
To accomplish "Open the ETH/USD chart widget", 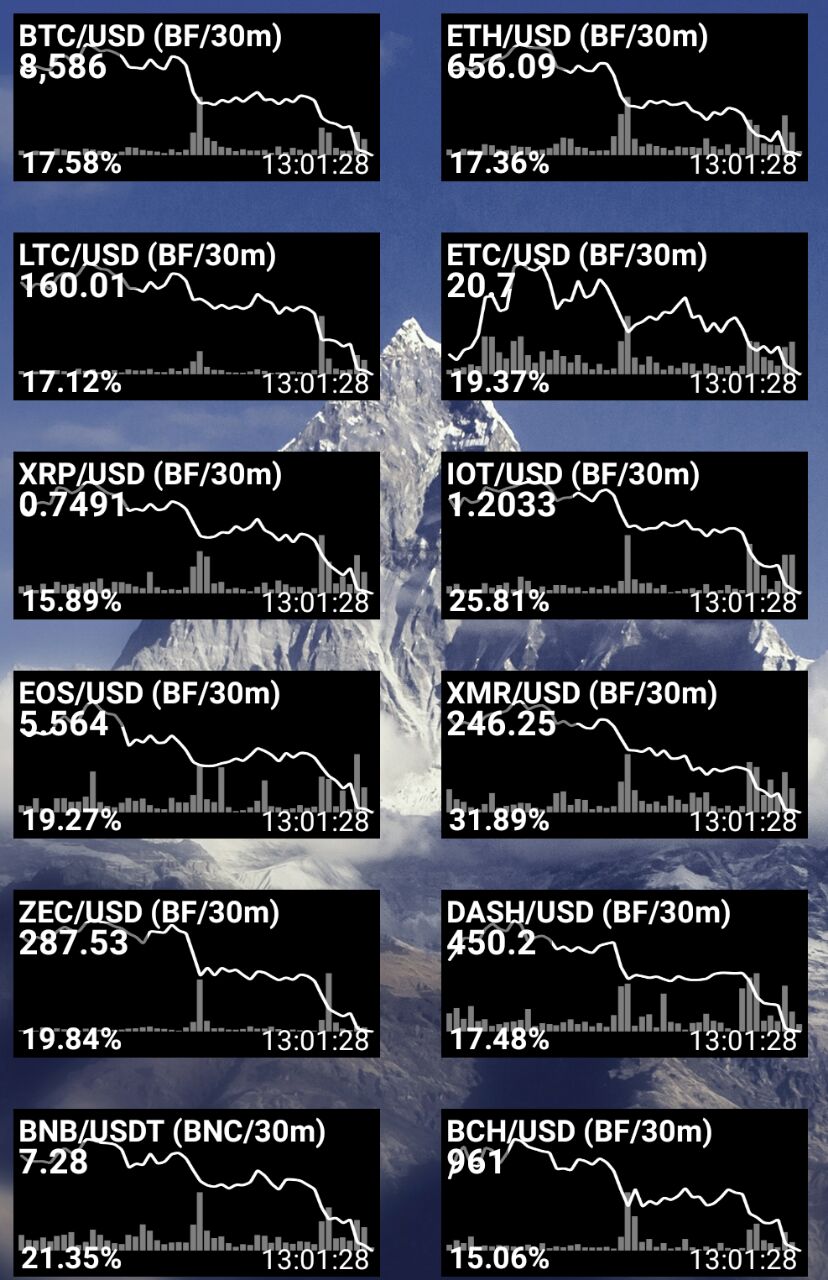I will click(624, 97).
